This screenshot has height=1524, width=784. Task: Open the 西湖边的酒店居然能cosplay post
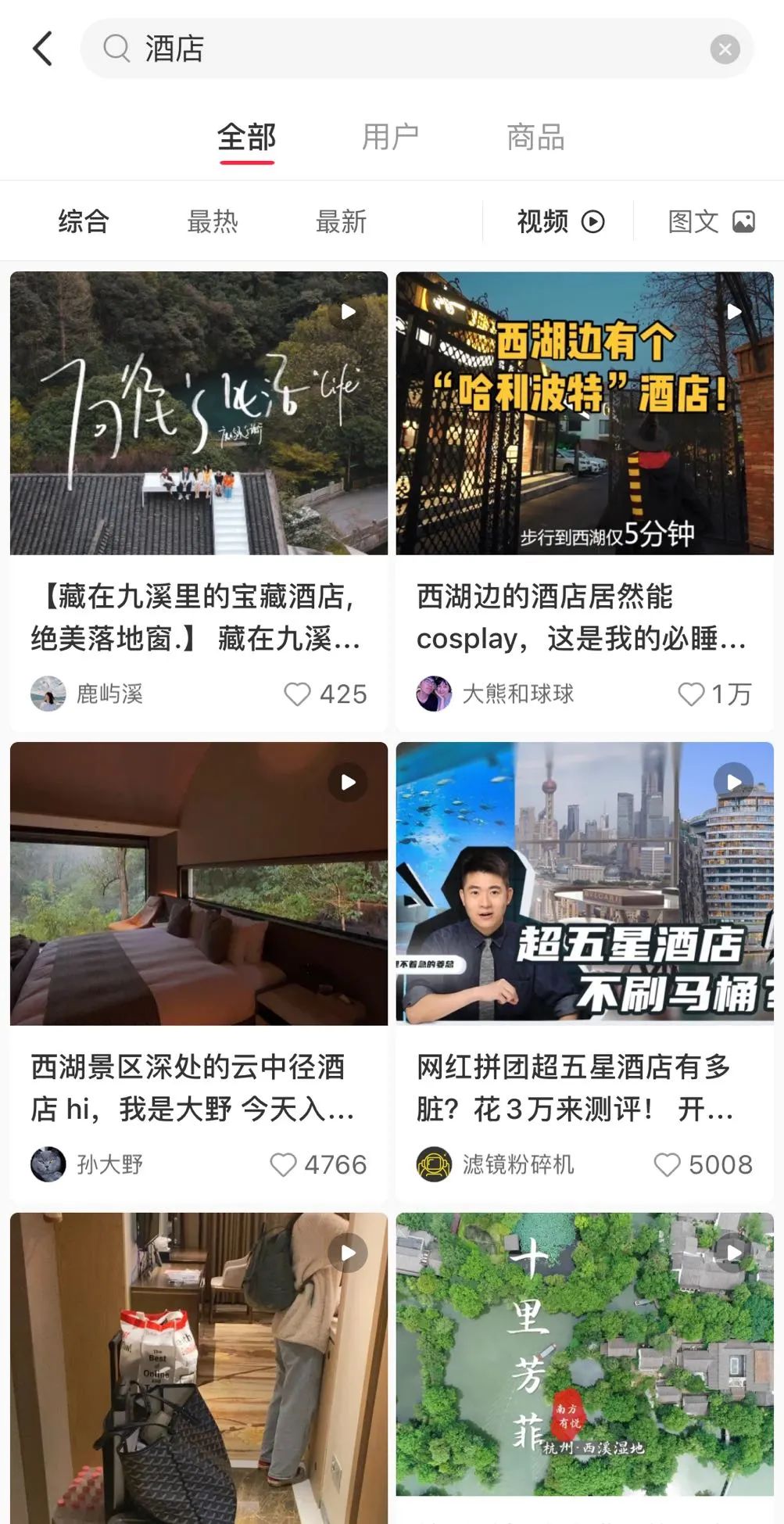[x=585, y=413]
